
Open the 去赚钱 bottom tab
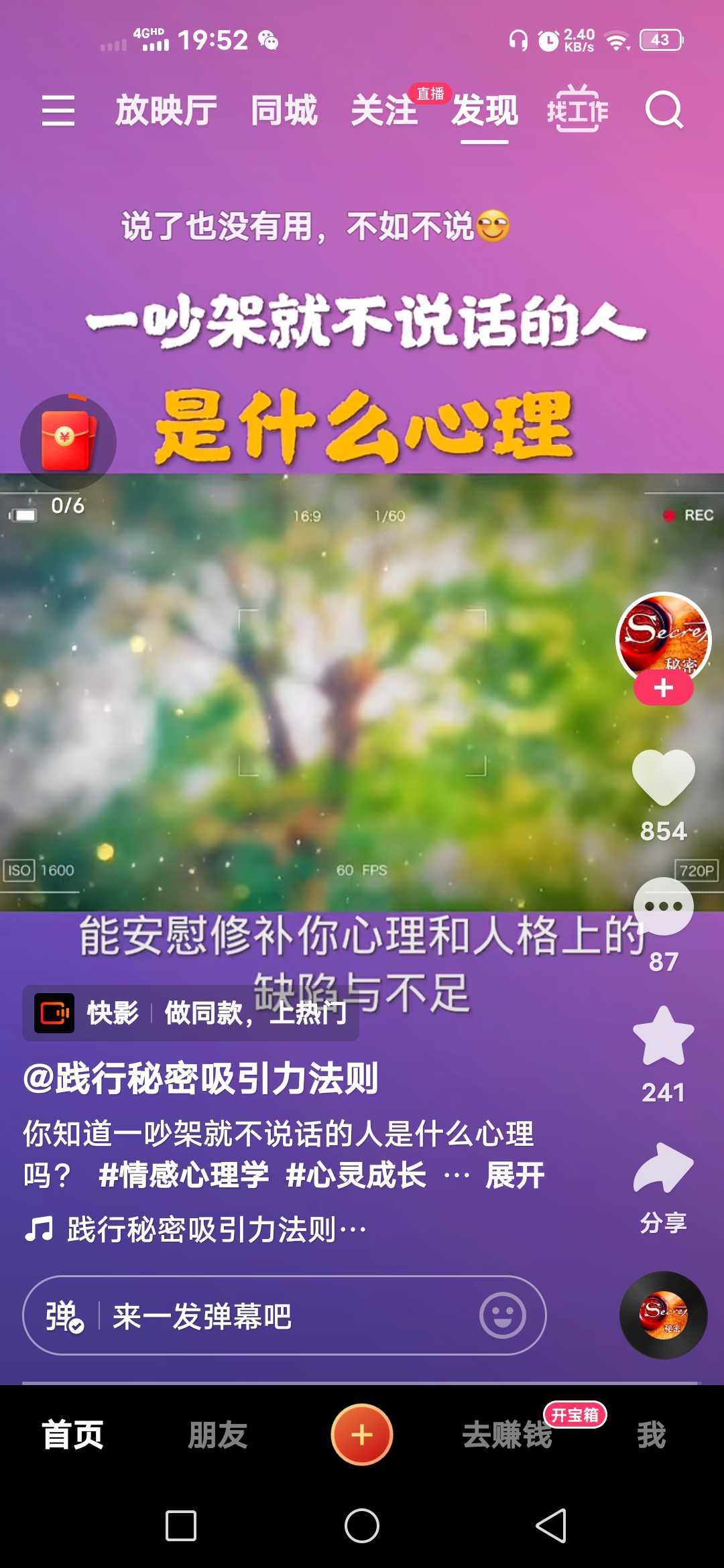coord(507,1435)
